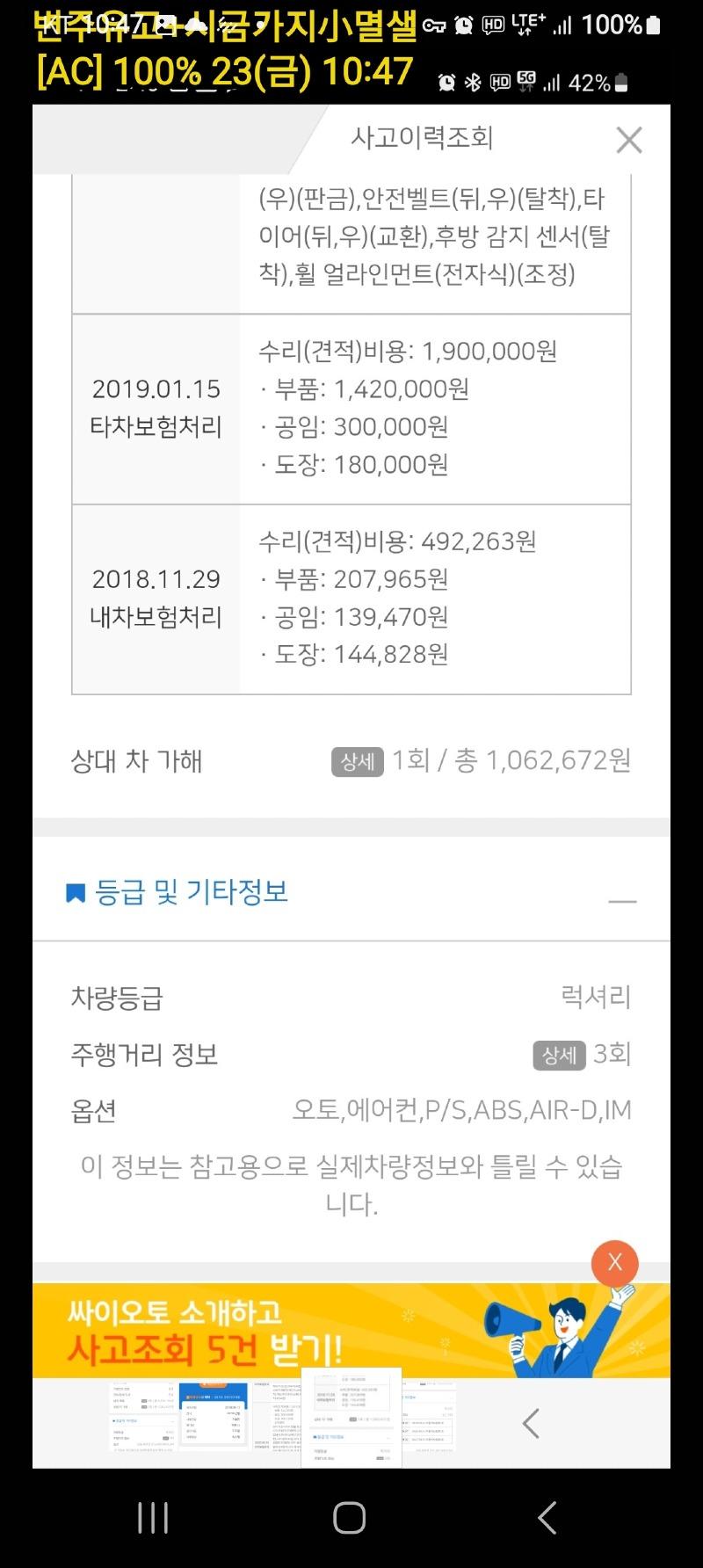Dismiss the 싸이오토 banner with orange X

pos(614,1263)
